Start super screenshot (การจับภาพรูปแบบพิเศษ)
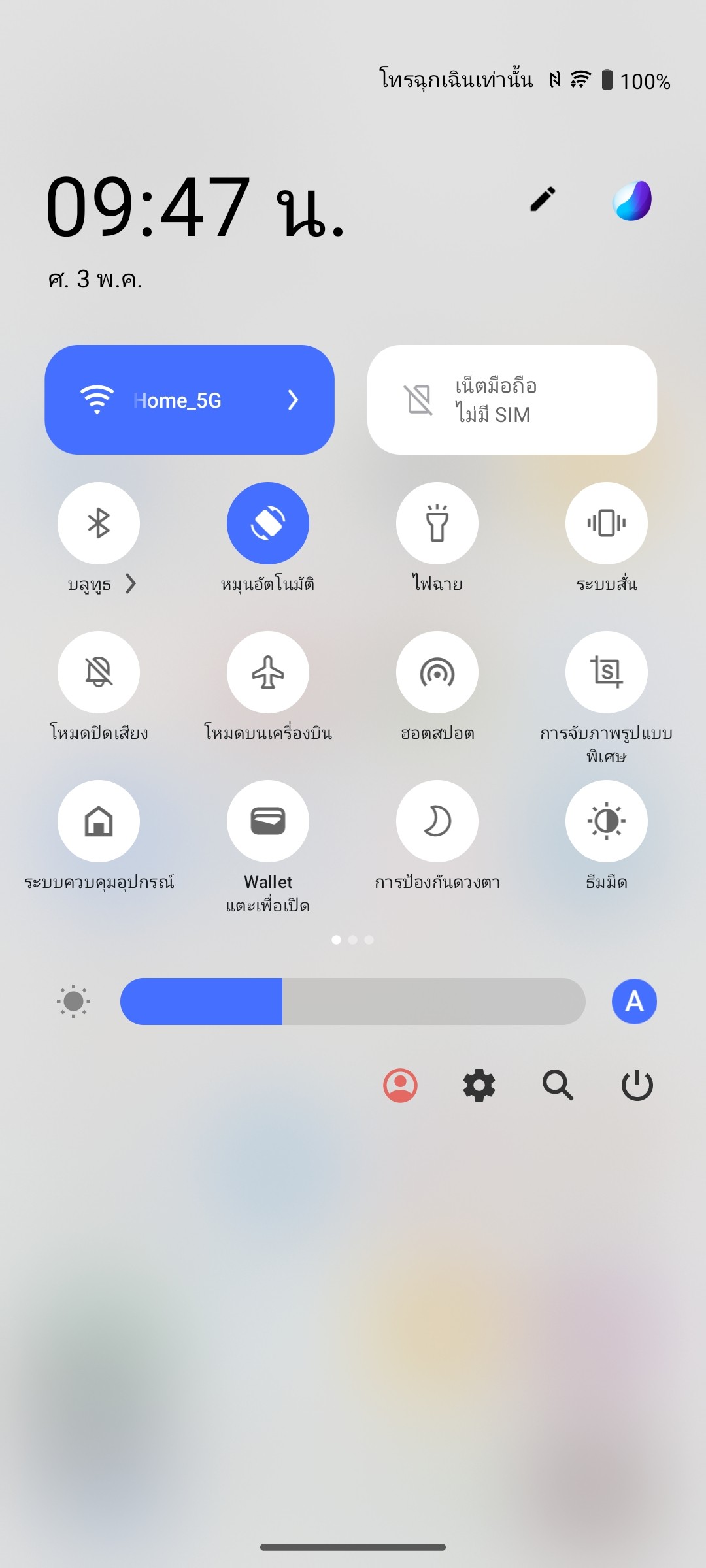This screenshot has width=706, height=1568. click(x=606, y=672)
